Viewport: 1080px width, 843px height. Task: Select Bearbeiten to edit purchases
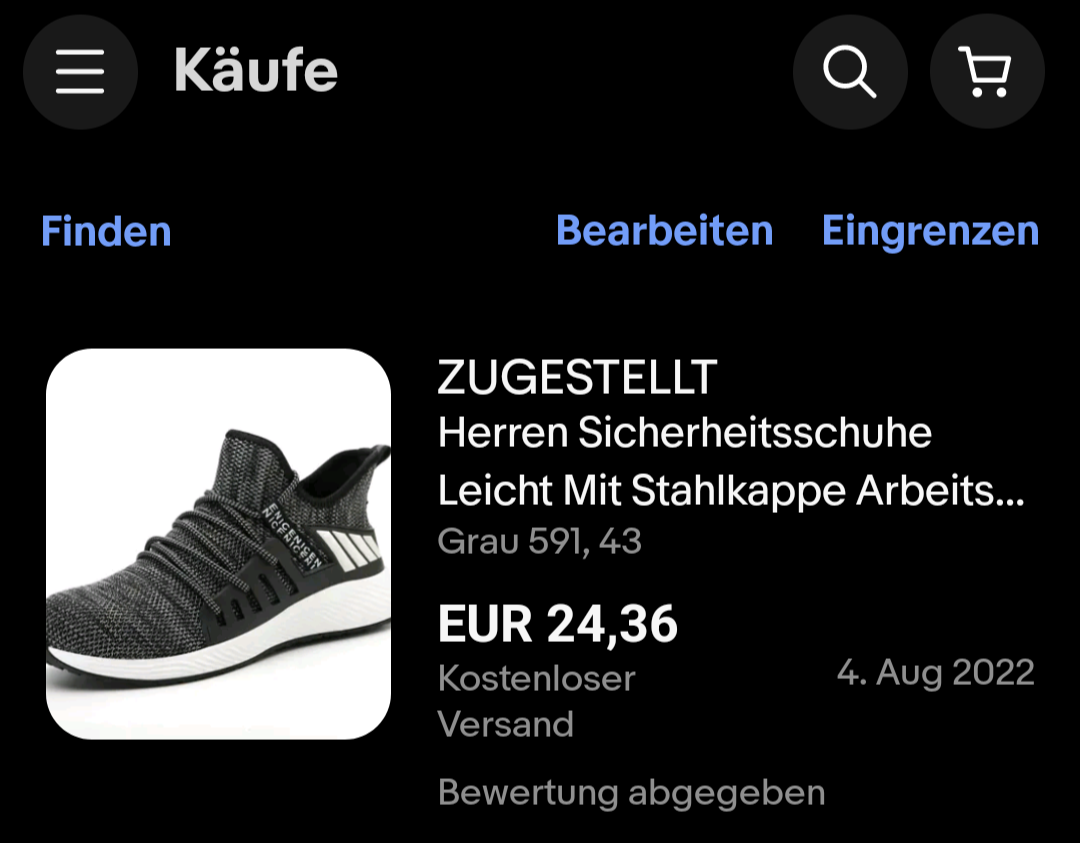[664, 231]
